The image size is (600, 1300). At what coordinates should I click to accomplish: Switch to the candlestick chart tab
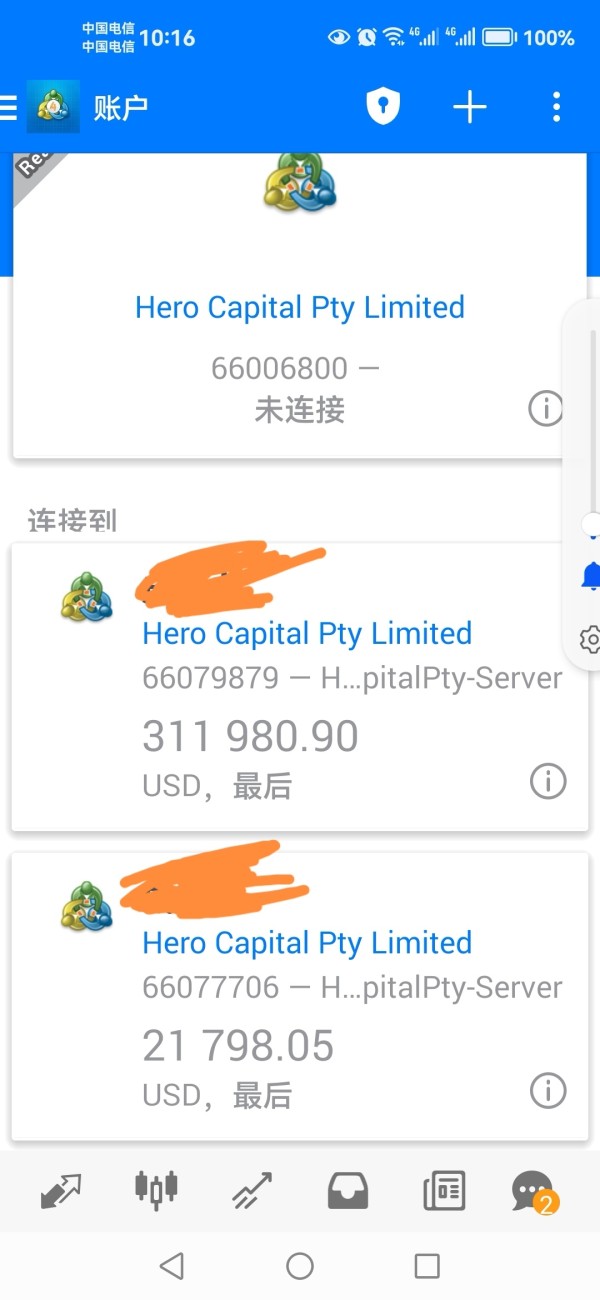pyautogui.click(x=156, y=1189)
